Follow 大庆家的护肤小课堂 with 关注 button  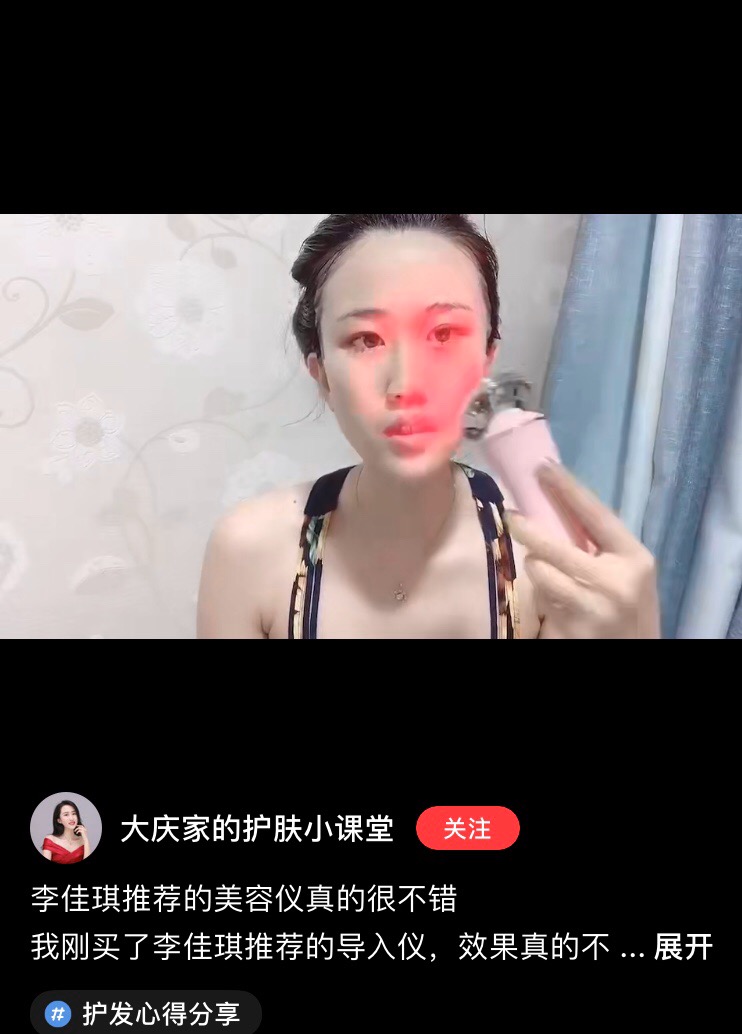pos(467,828)
